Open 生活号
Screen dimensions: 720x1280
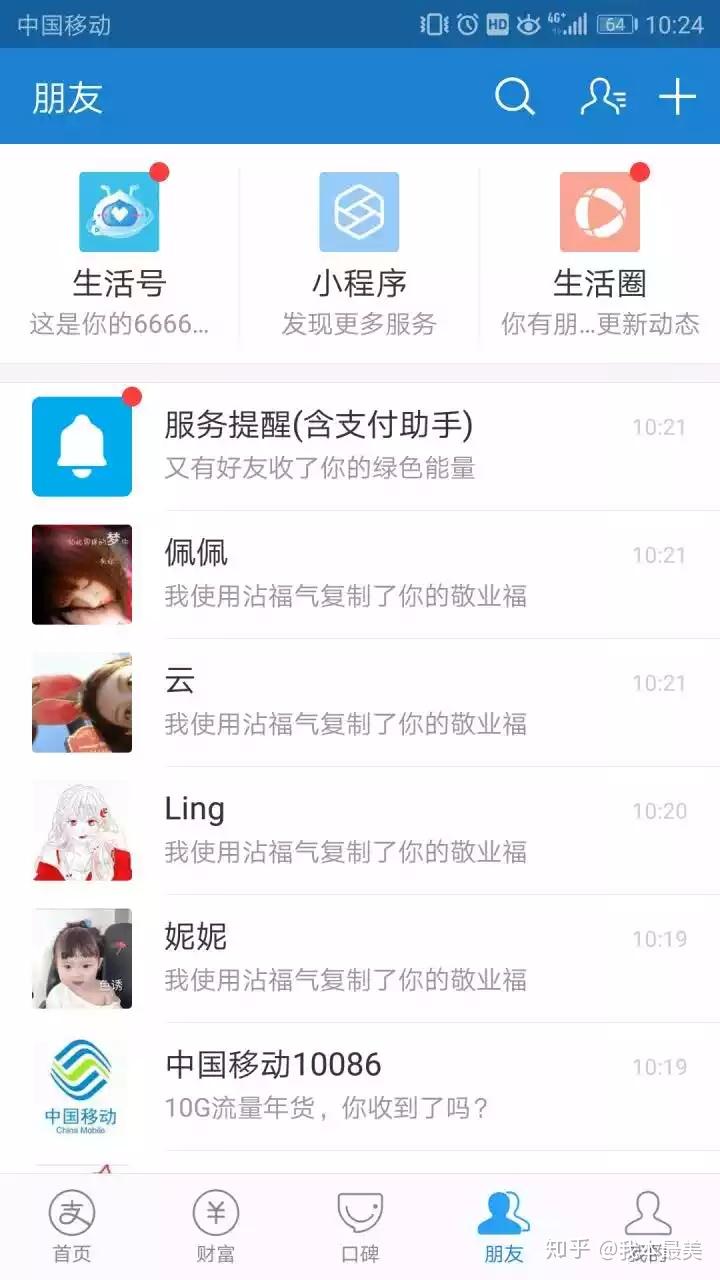119,254
